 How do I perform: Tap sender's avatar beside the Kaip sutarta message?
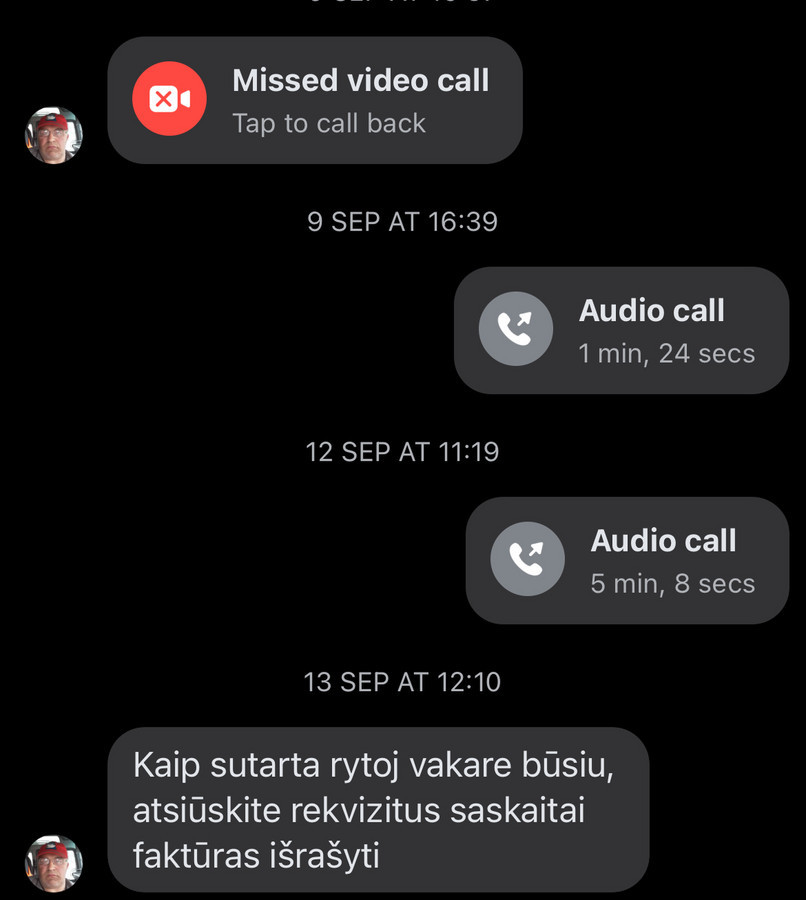[54, 863]
